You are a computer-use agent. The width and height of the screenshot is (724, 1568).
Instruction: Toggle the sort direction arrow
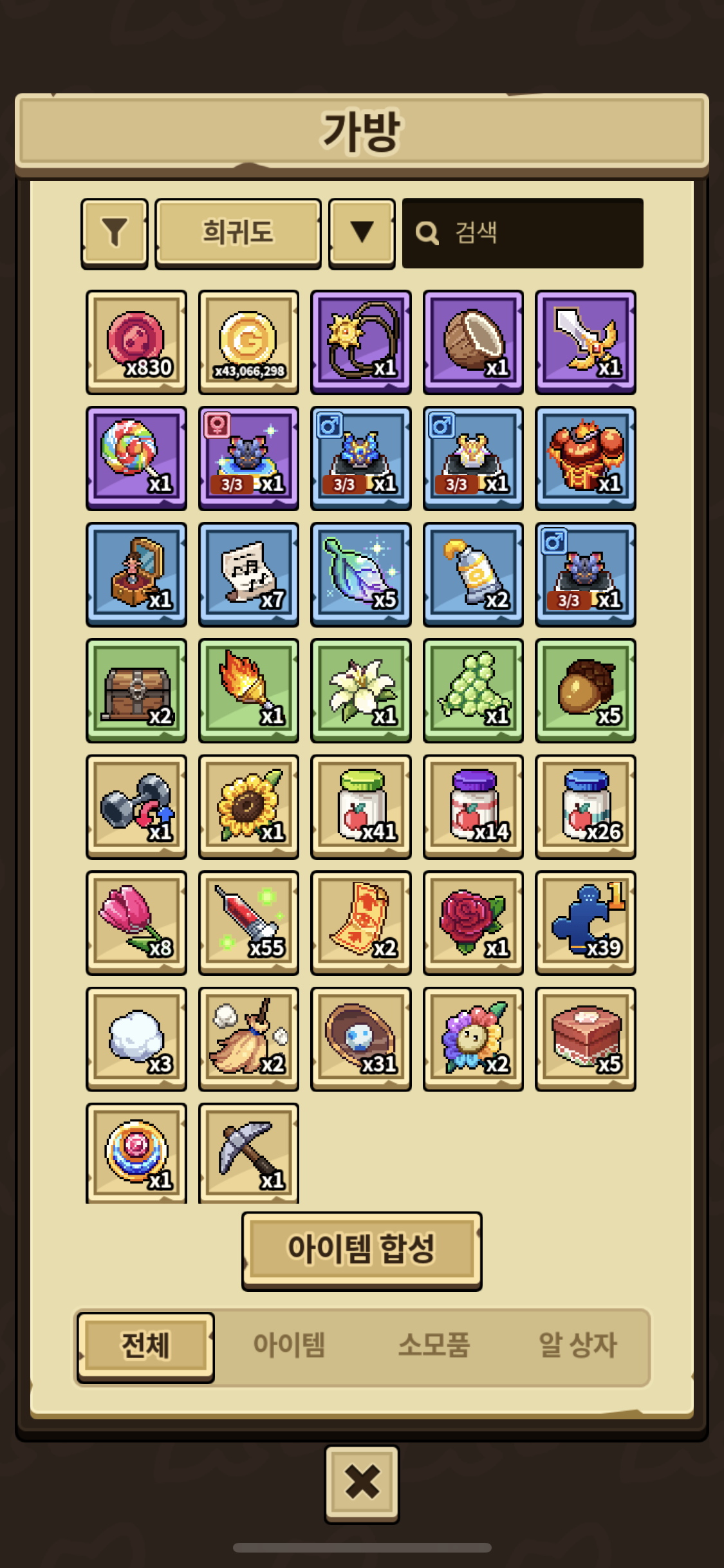362,233
